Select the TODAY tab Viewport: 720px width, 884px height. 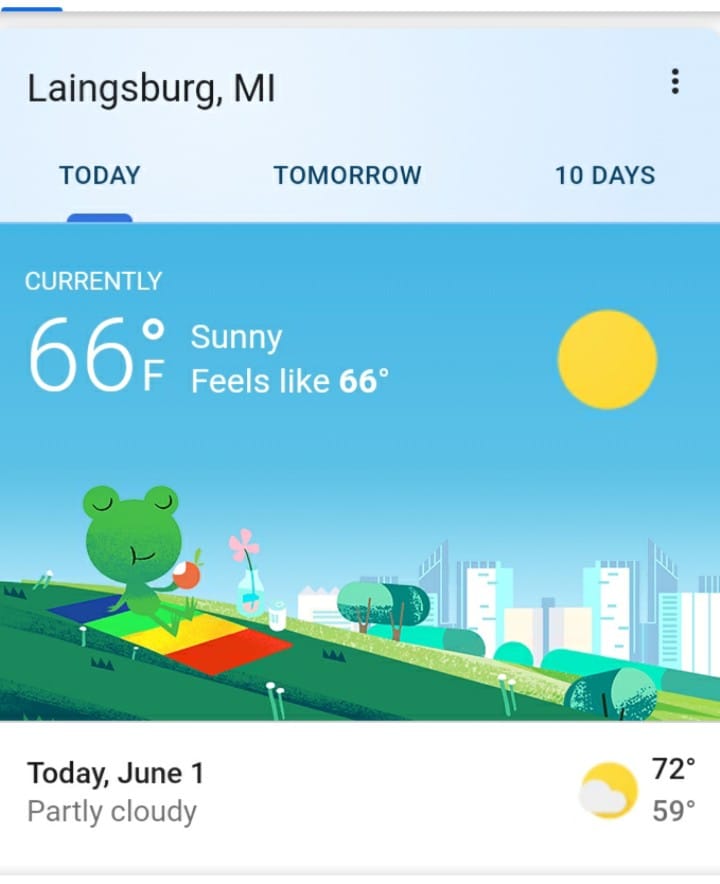click(x=100, y=176)
